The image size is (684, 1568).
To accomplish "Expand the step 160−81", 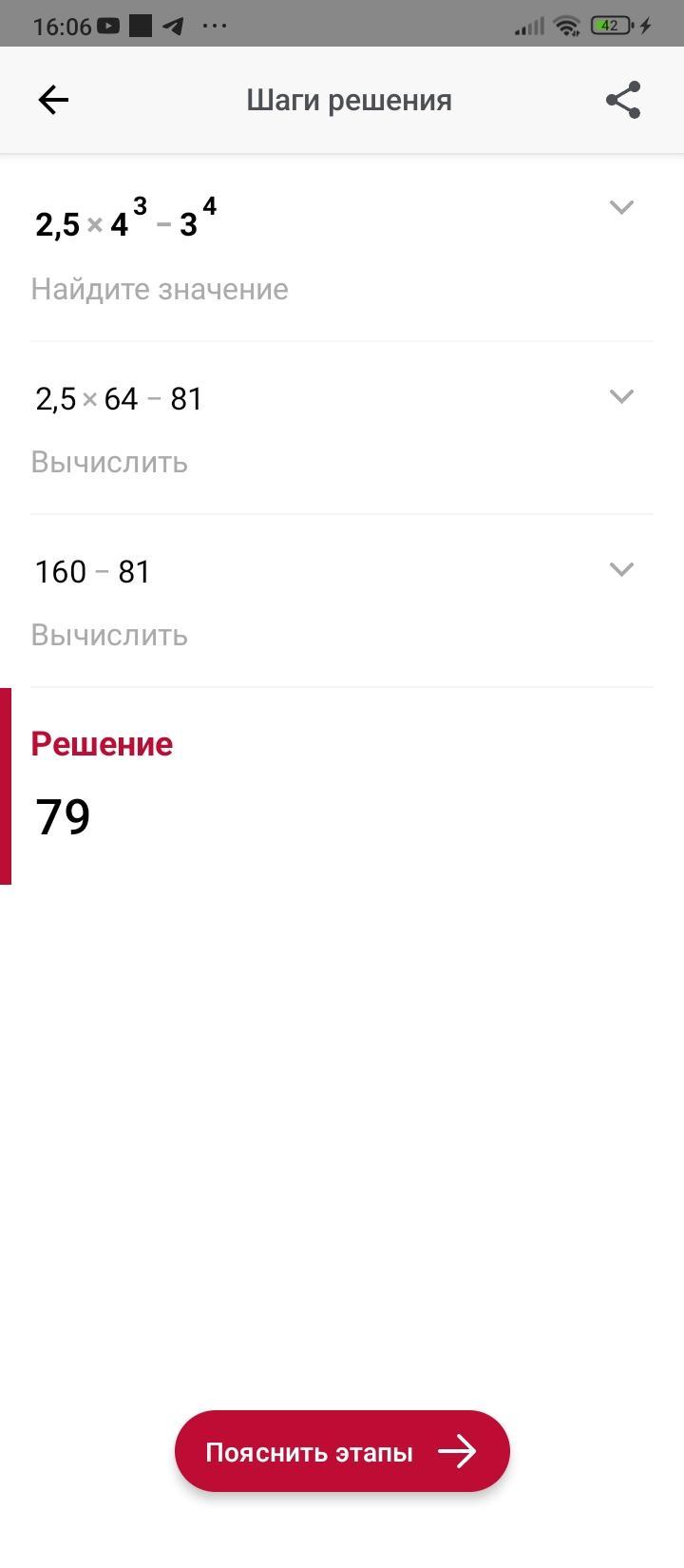I will pos(621,569).
